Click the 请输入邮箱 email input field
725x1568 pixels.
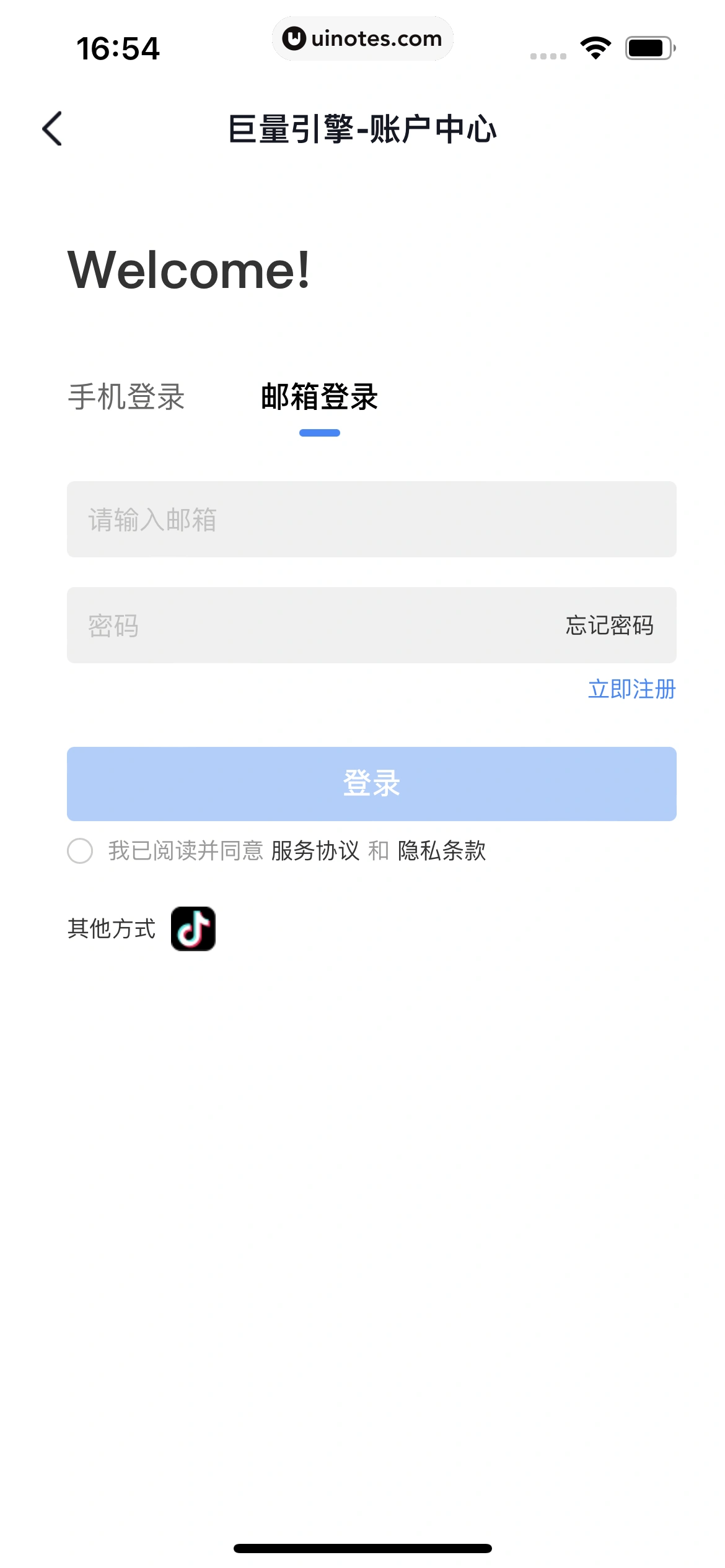tap(372, 520)
